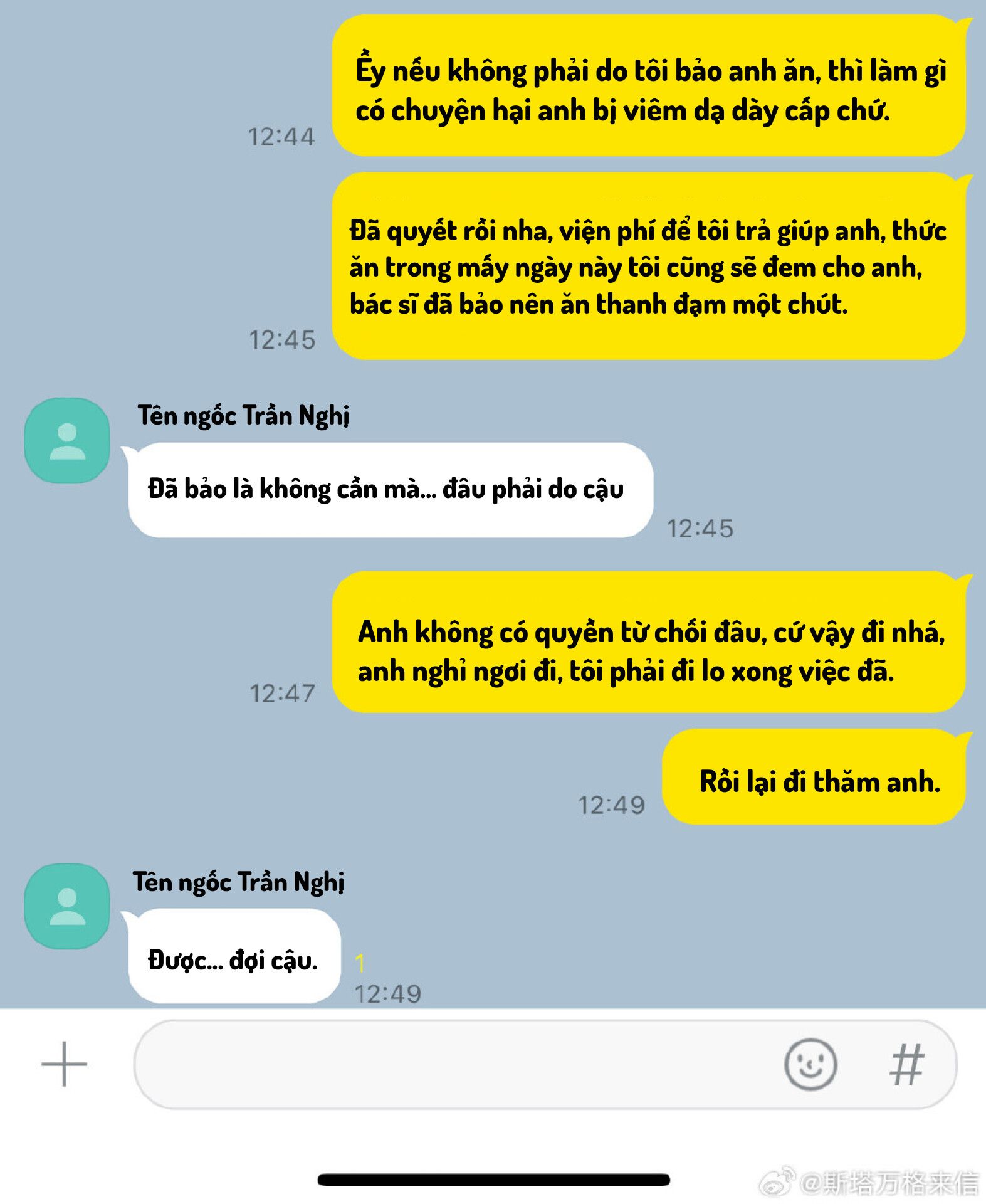Image resolution: width=986 pixels, height=1204 pixels.
Task: Open avatar beside "Đã bảo là không cần mà"
Action: (67, 440)
